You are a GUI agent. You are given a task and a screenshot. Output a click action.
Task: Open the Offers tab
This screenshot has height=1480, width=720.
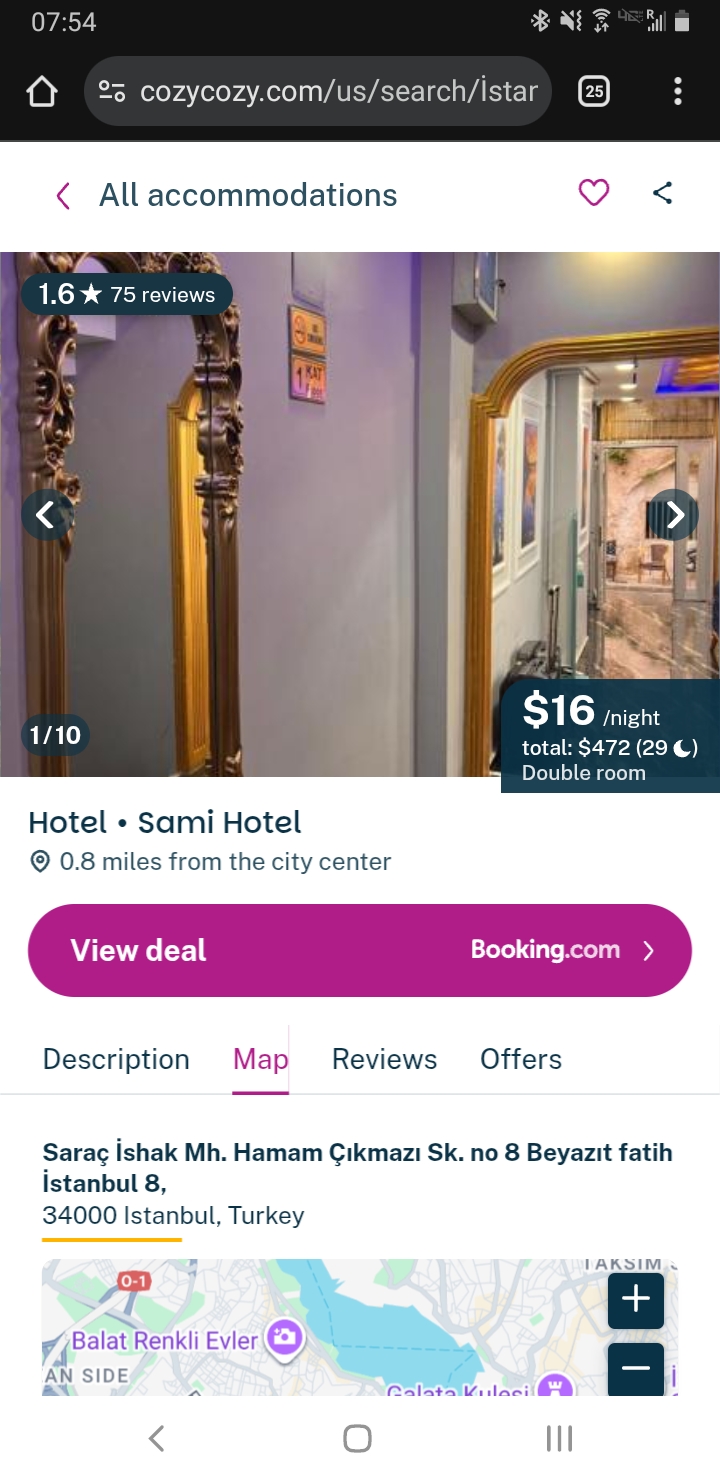click(x=521, y=1059)
